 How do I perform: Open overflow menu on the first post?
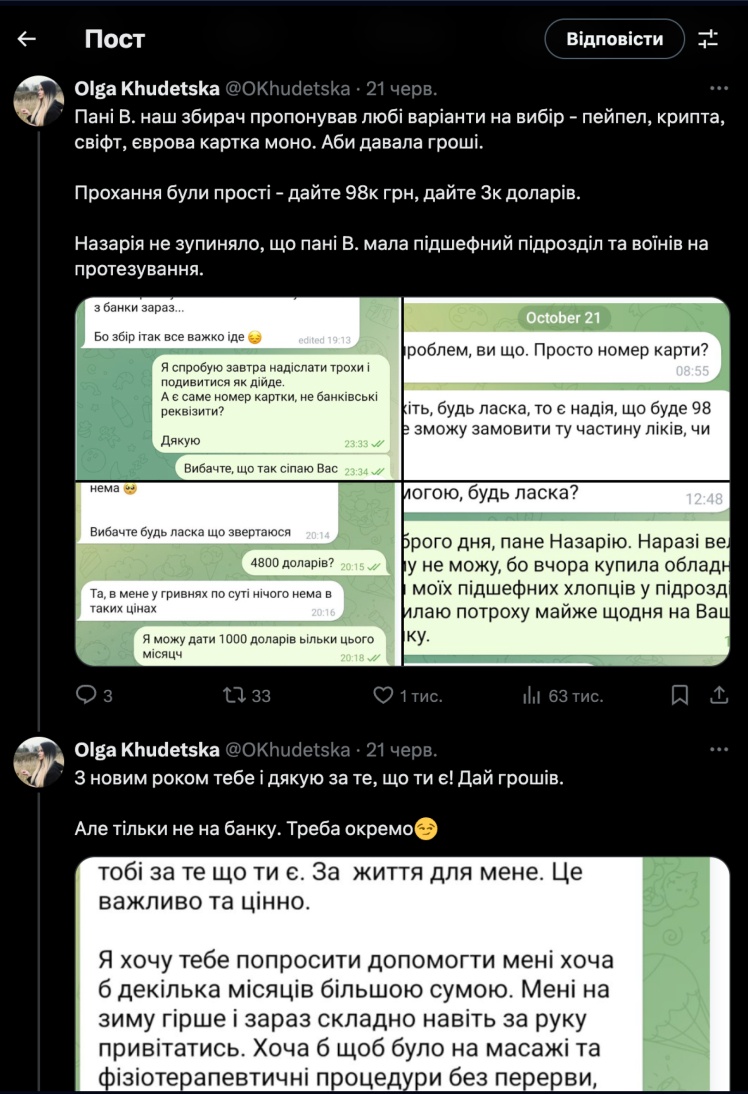pyautogui.click(x=718, y=87)
